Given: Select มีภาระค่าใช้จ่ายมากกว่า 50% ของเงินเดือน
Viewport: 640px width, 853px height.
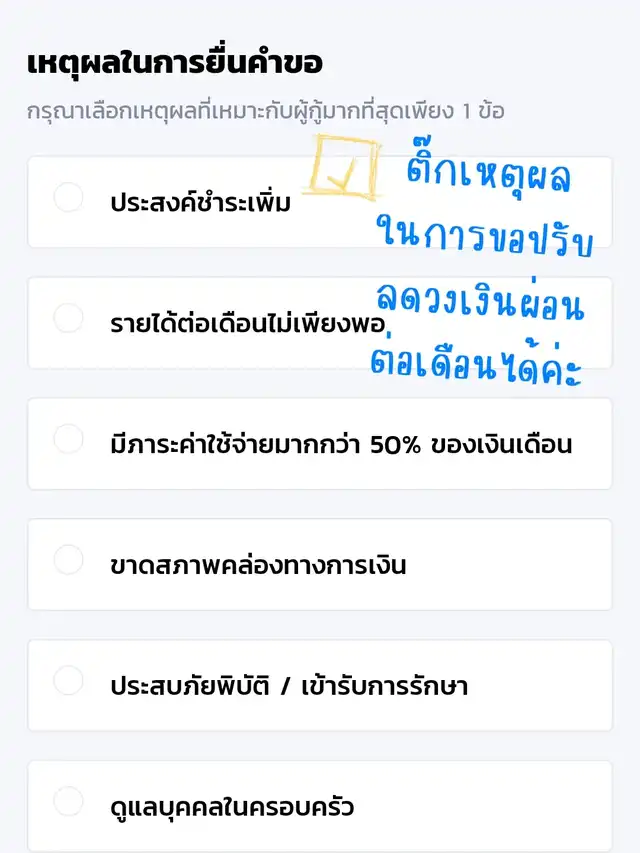Looking at the screenshot, I should pos(68,440).
